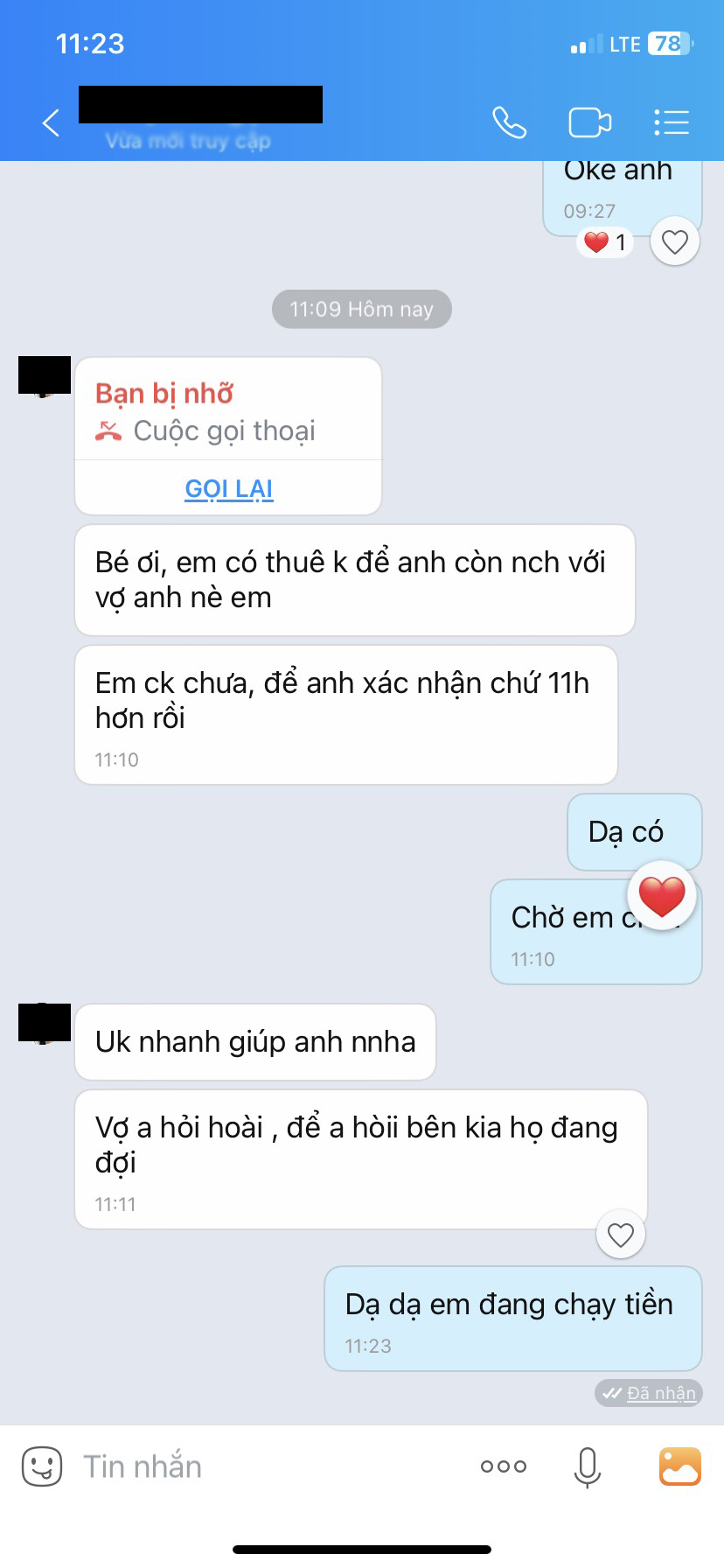Image resolution: width=724 pixels, height=1568 pixels.
Task: Tap GỌI LẠI to call back
Action: click(229, 488)
